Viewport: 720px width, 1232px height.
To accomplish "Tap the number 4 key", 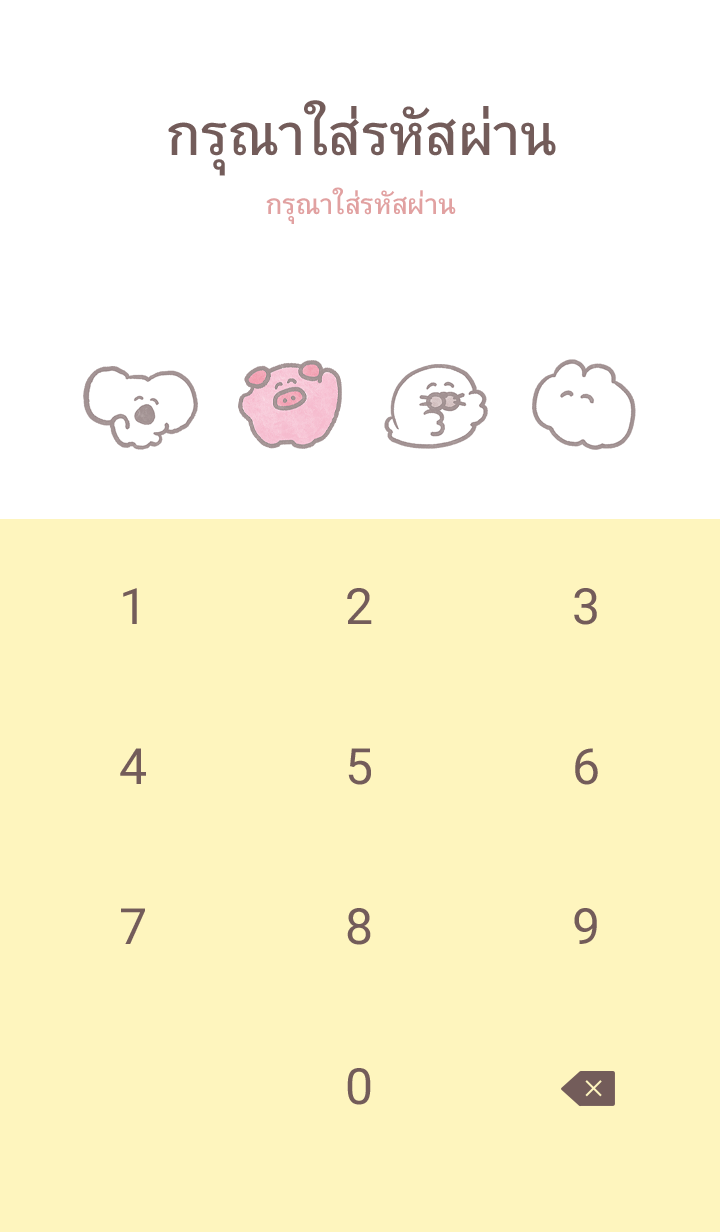I will [x=132, y=768].
